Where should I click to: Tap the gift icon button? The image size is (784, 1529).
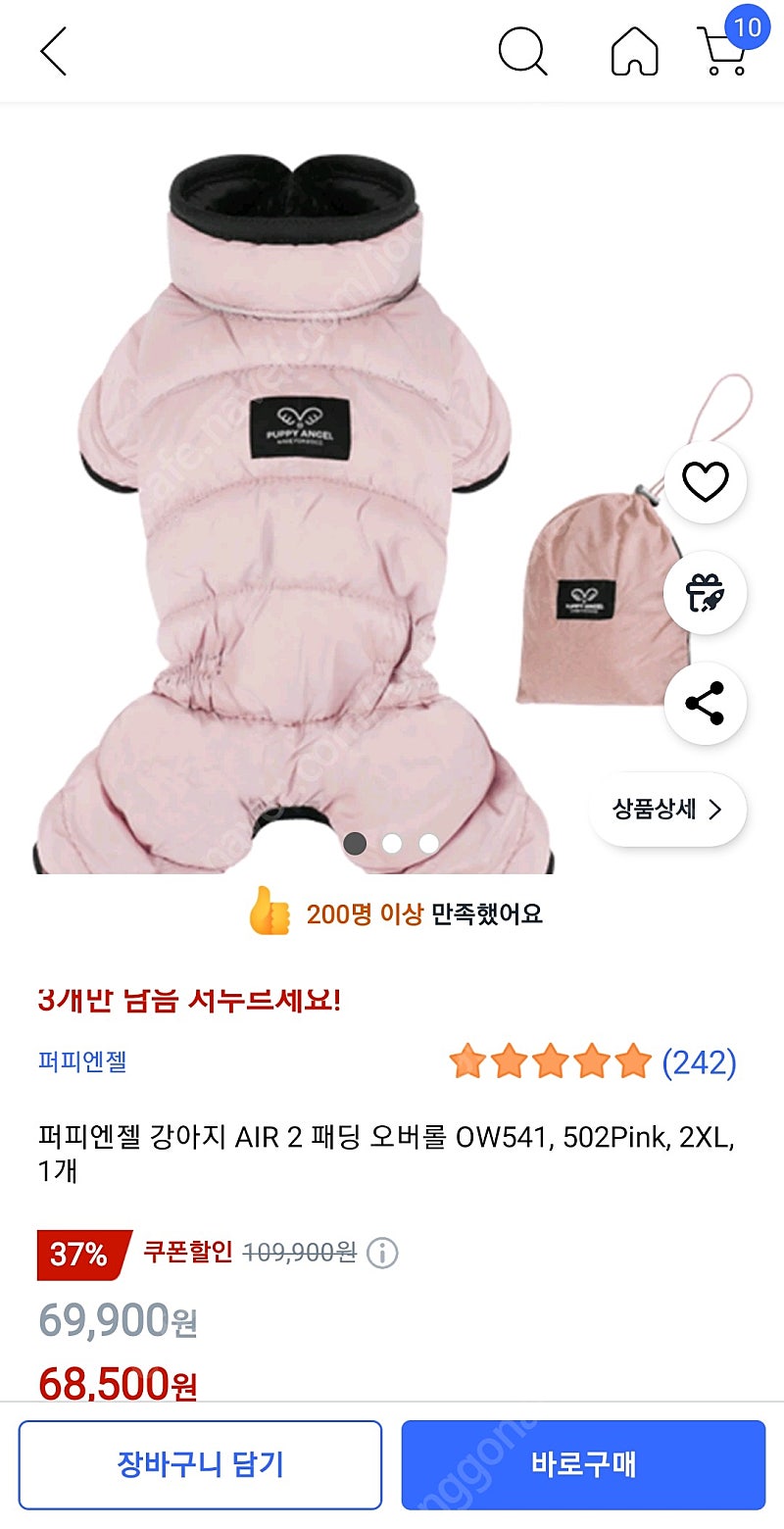click(x=705, y=593)
